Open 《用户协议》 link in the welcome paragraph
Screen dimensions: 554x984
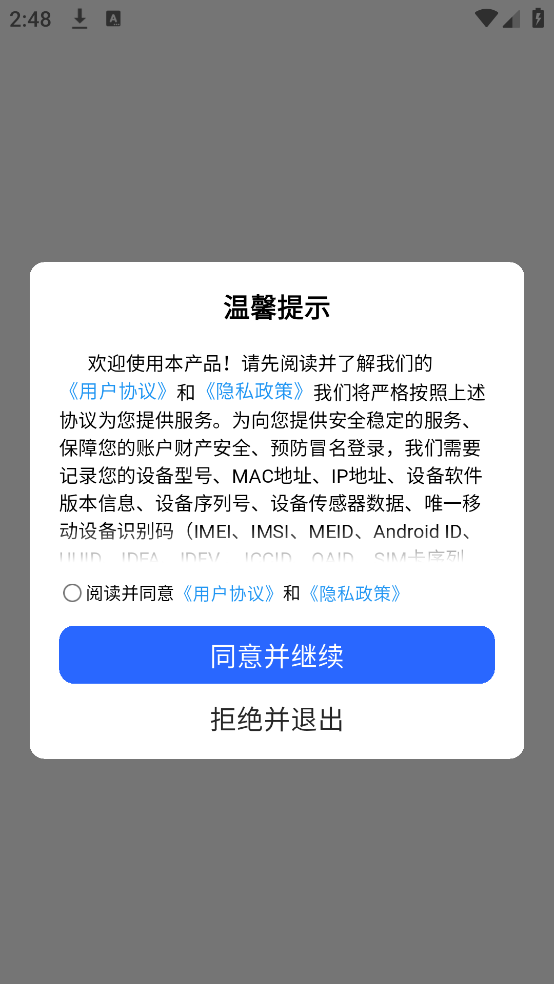tap(117, 392)
